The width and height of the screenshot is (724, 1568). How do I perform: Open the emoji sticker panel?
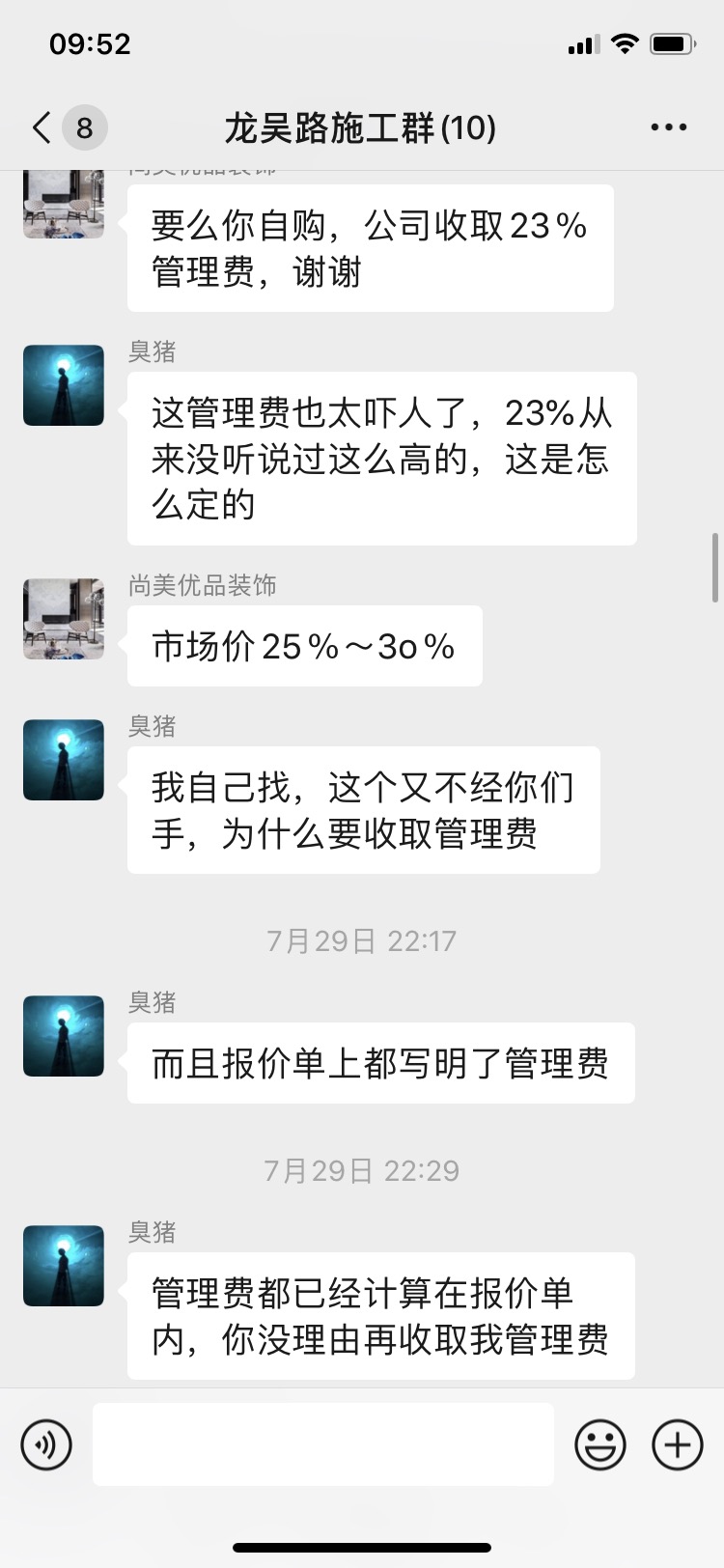click(599, 1444)
